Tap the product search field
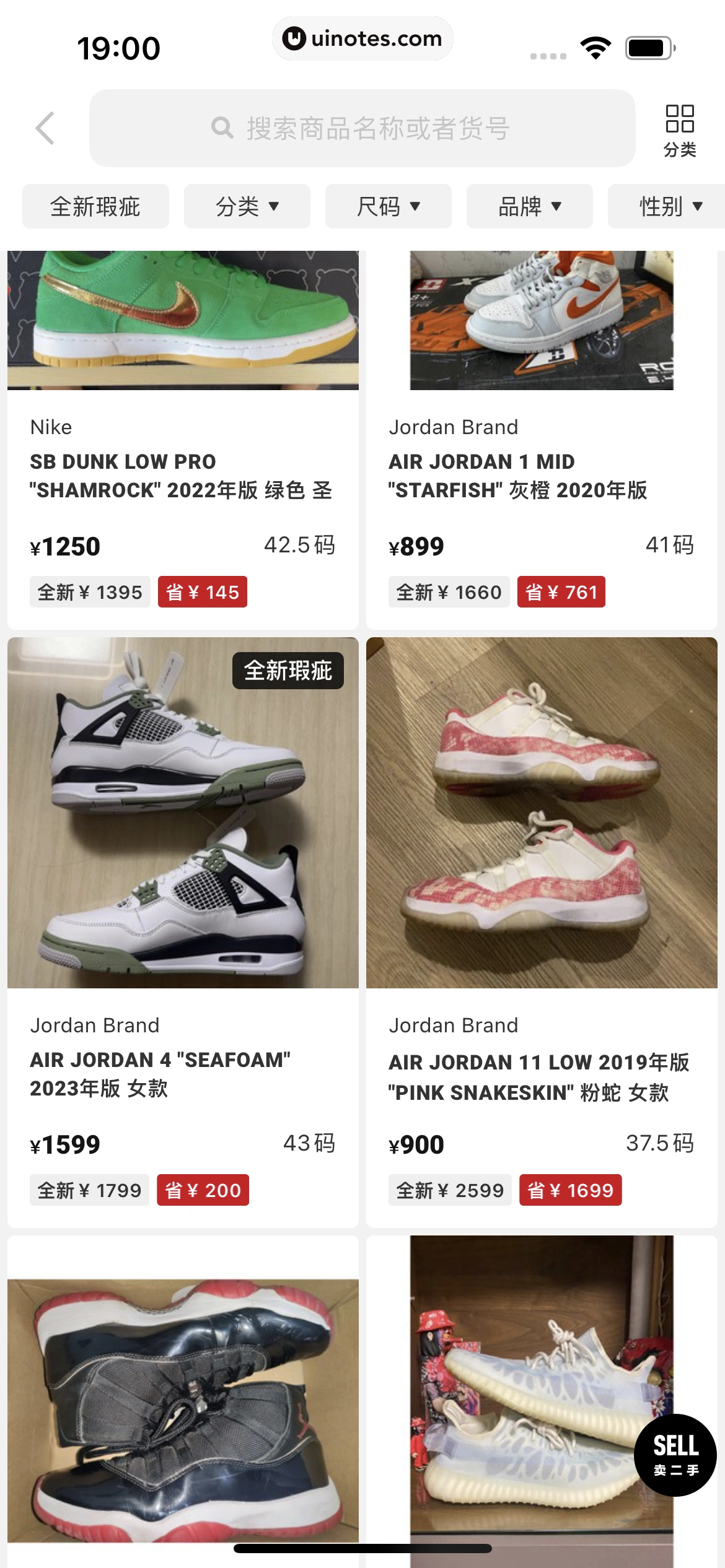Image resolution: width=725 pixels, height=1568 pixels. tap(362, 128)
